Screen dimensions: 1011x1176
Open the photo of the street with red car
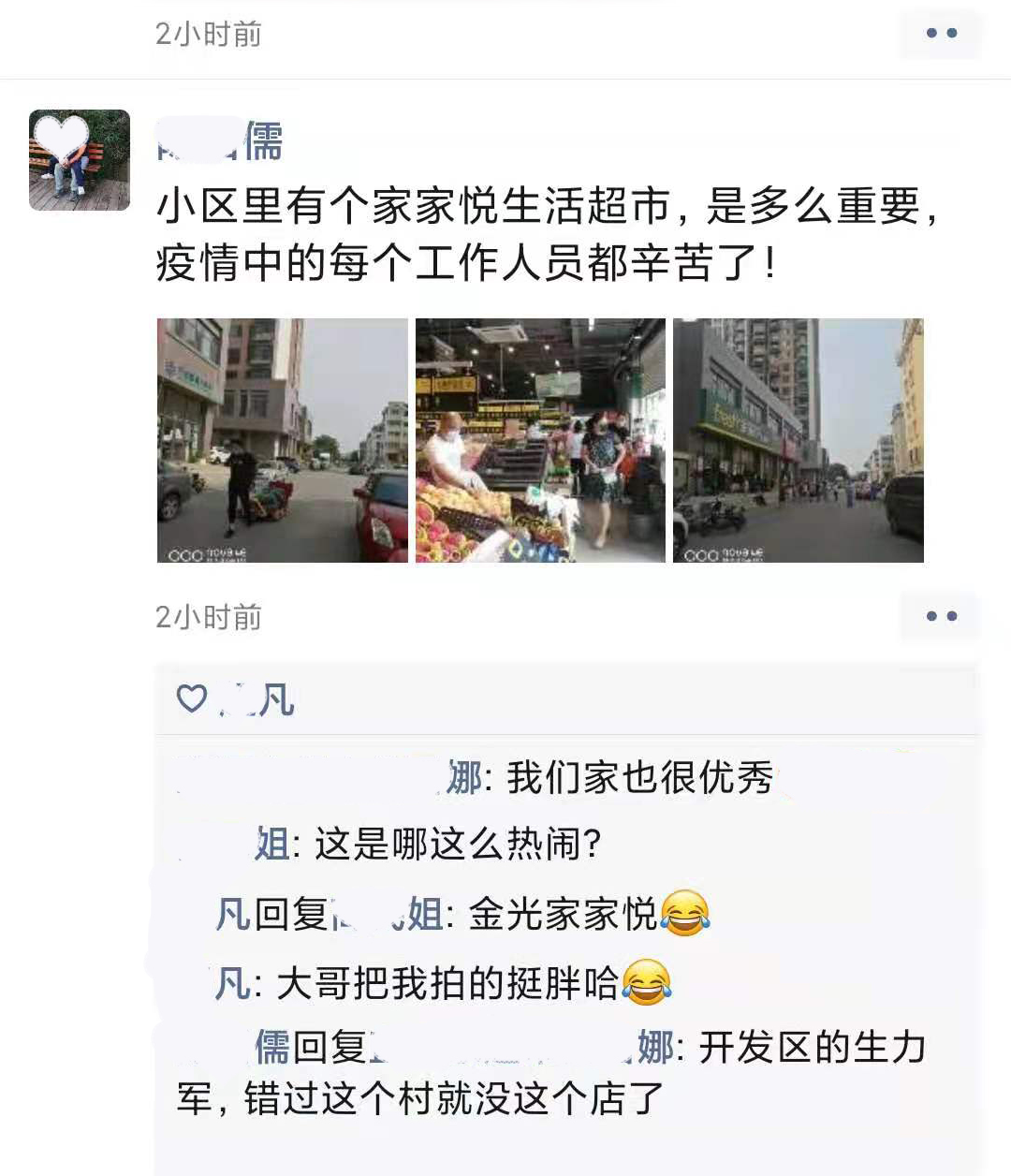pos(283,440)
